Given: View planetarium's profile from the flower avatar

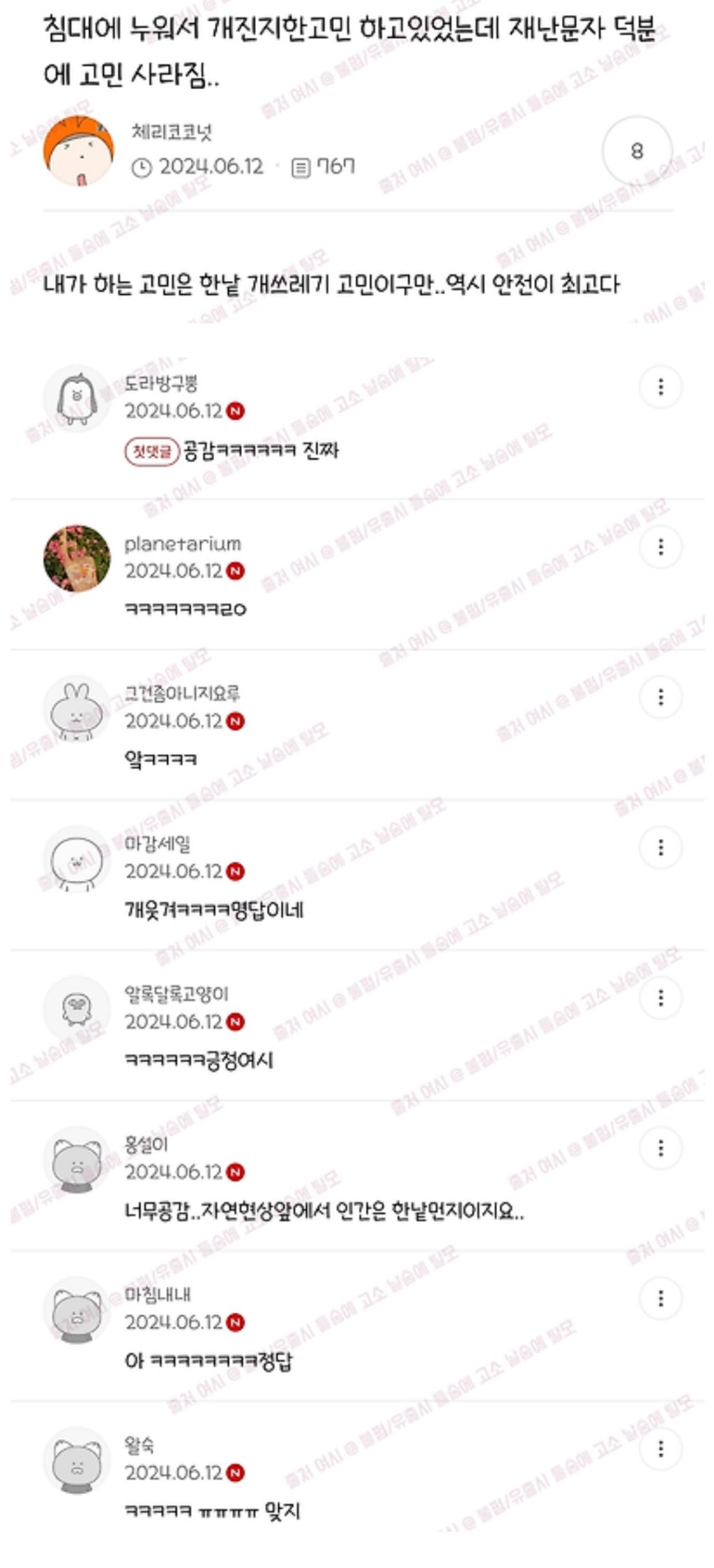Looking at the screenshot, I should pos(77,558).
